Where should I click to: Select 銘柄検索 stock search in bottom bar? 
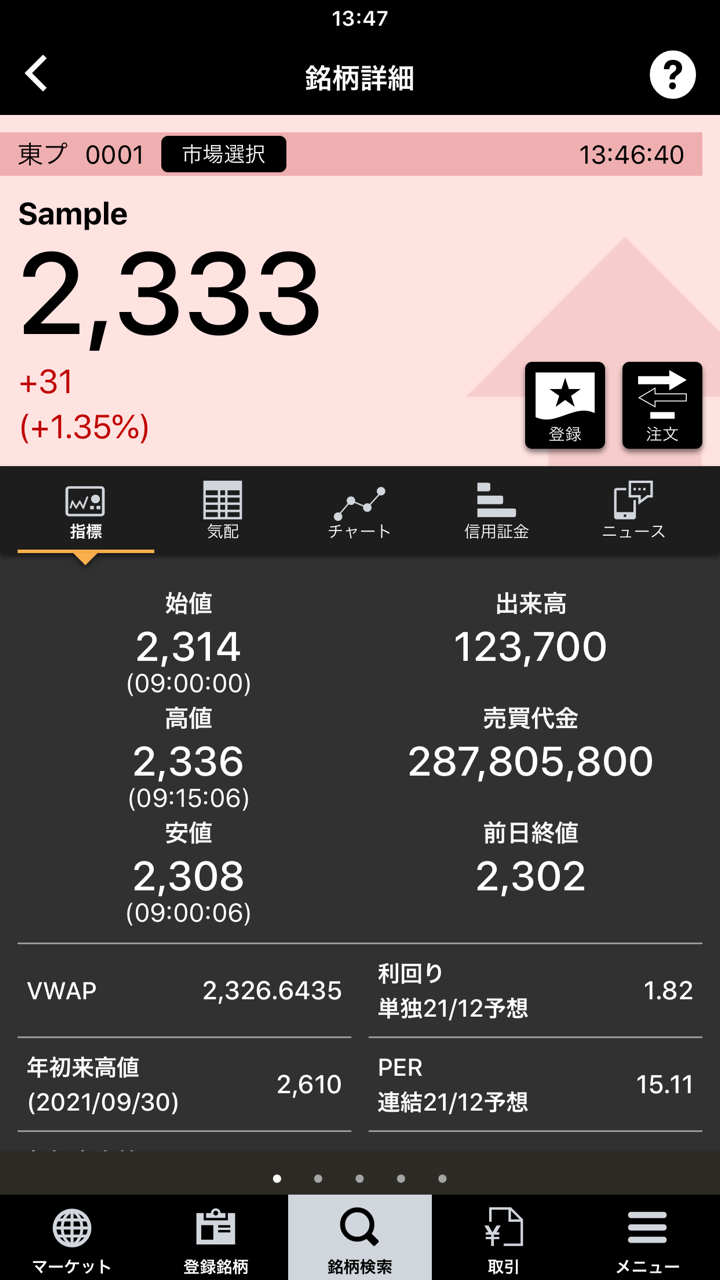coord(360,1240)
